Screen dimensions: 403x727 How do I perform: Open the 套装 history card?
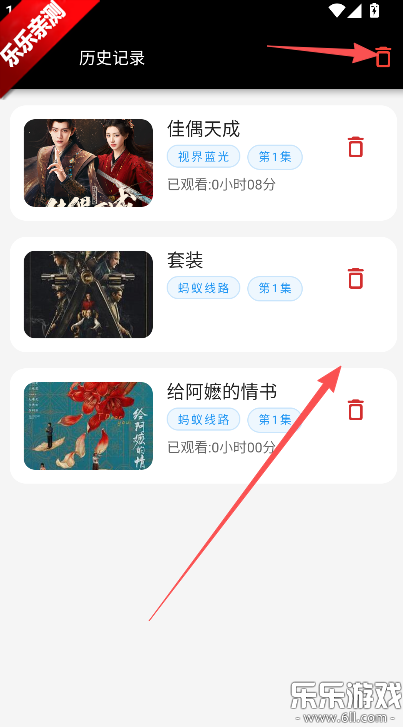203,294
